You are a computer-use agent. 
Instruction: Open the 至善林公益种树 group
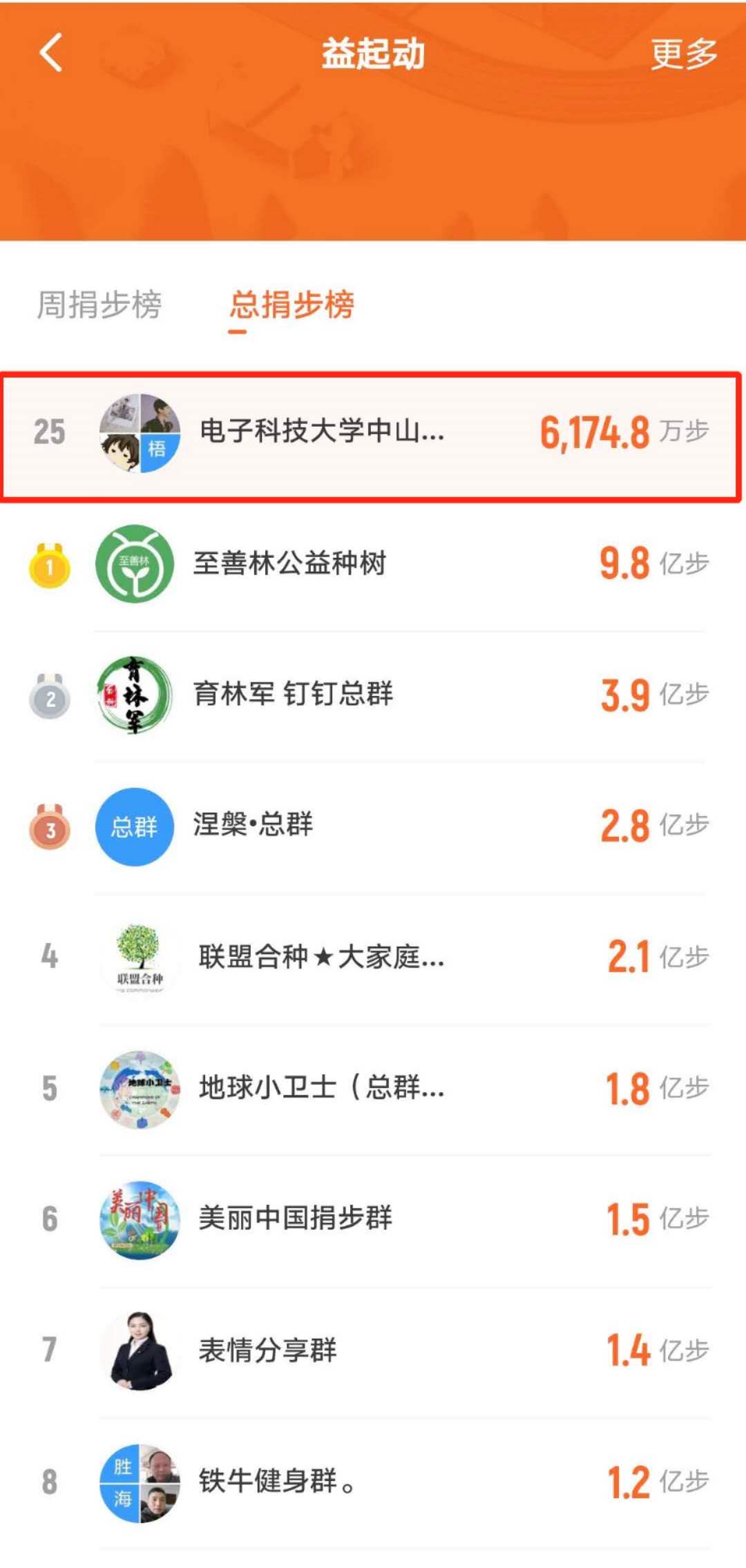click(x=373, y=563)
